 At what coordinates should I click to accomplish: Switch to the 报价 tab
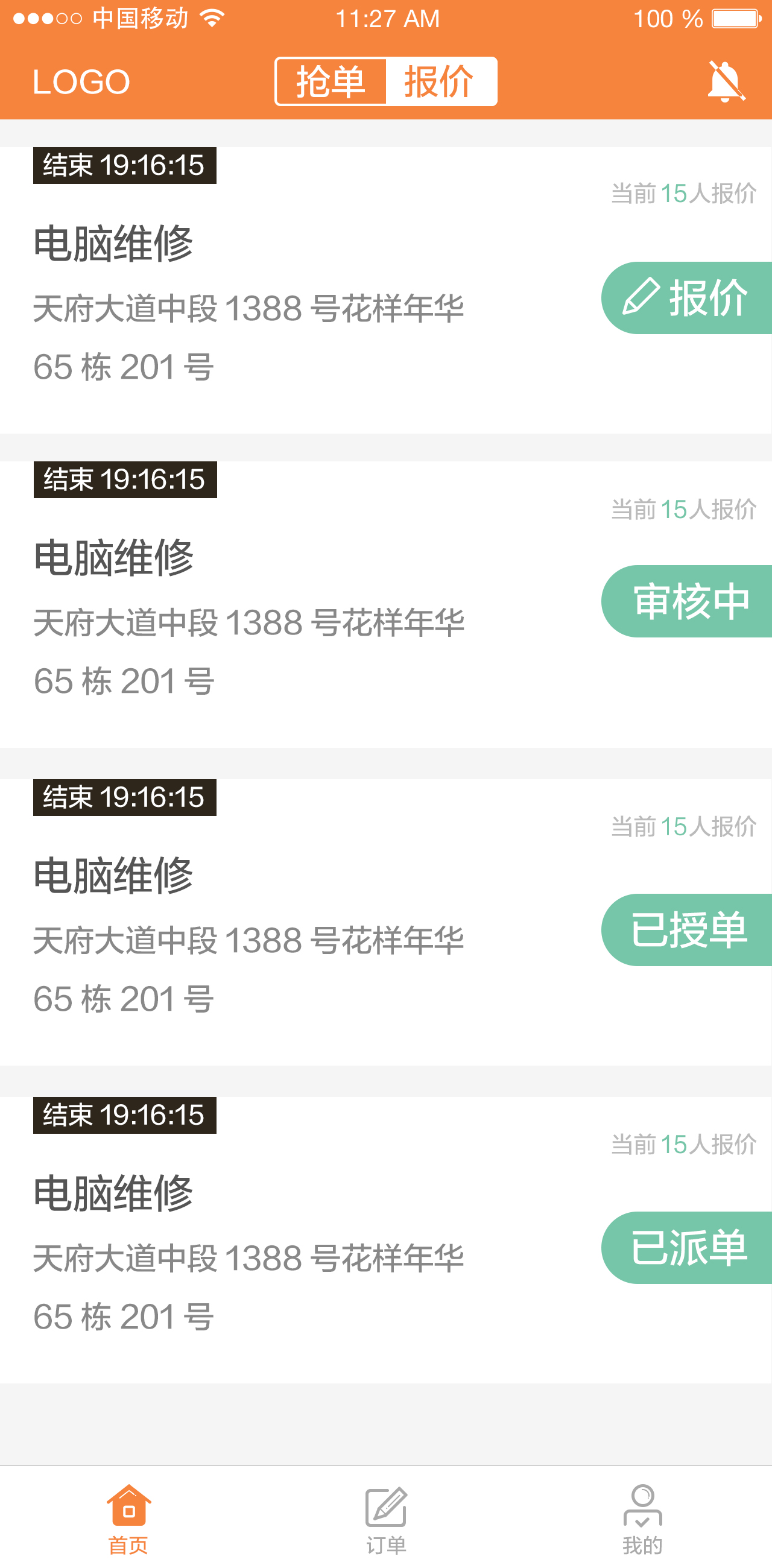[440, 81]
